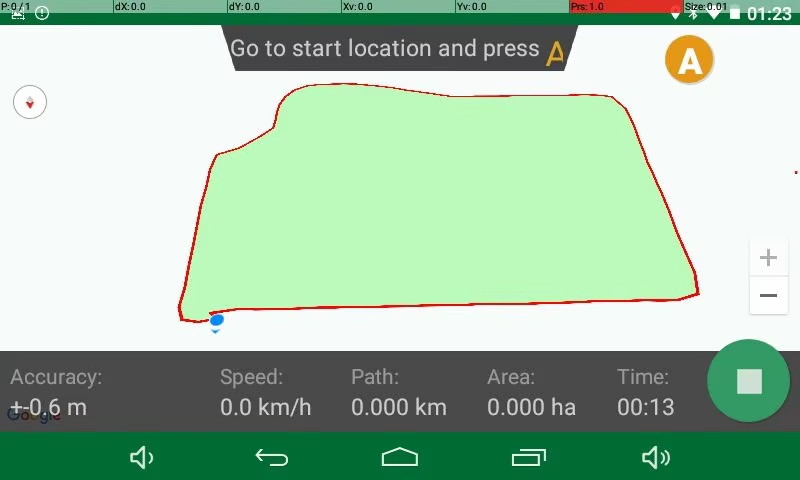This screenshot has height=480, width=800.
Task: Zoom out on the map
Action: 768,295
